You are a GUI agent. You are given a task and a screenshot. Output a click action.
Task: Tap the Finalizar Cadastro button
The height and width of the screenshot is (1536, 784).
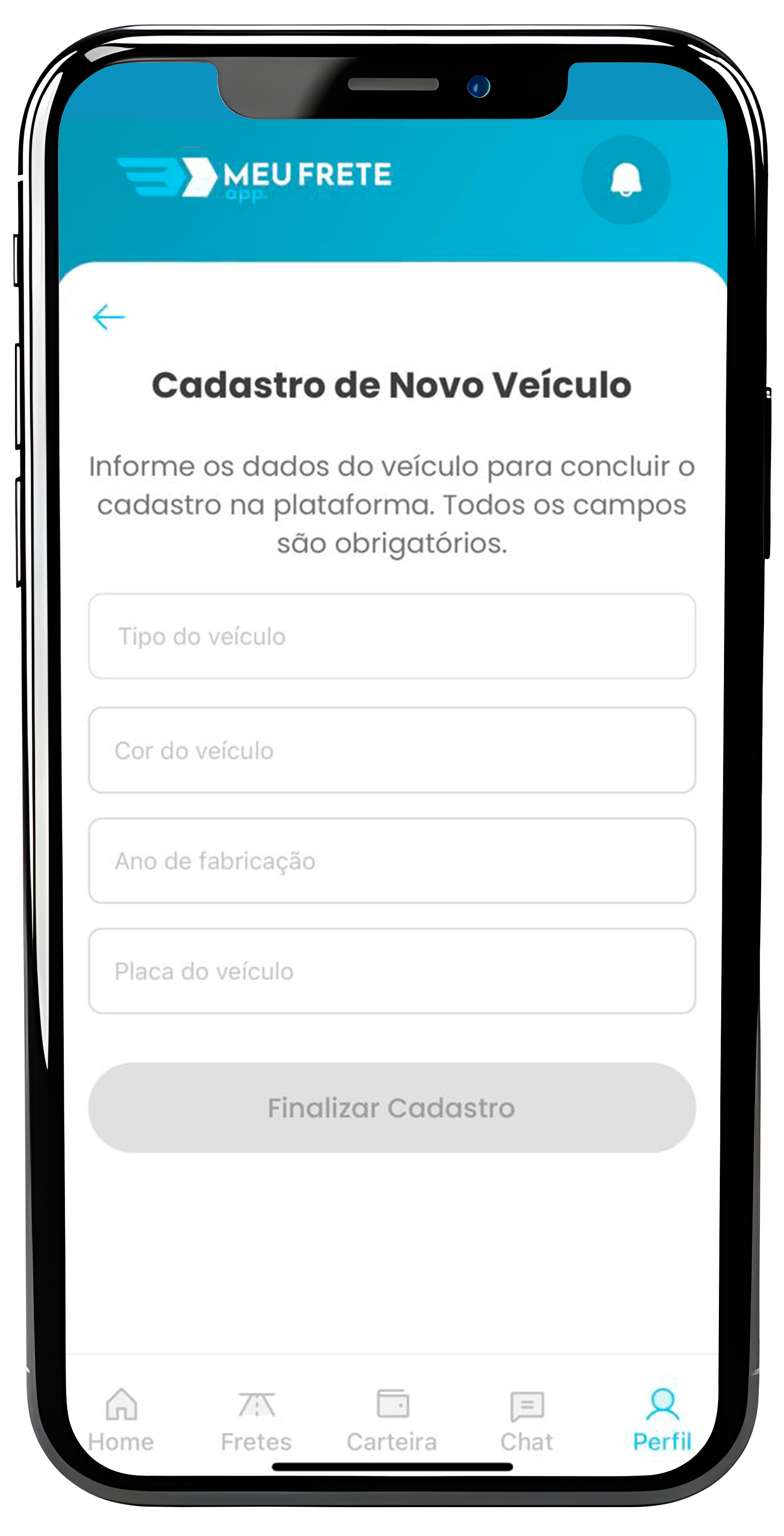[x=392, y=1107]
